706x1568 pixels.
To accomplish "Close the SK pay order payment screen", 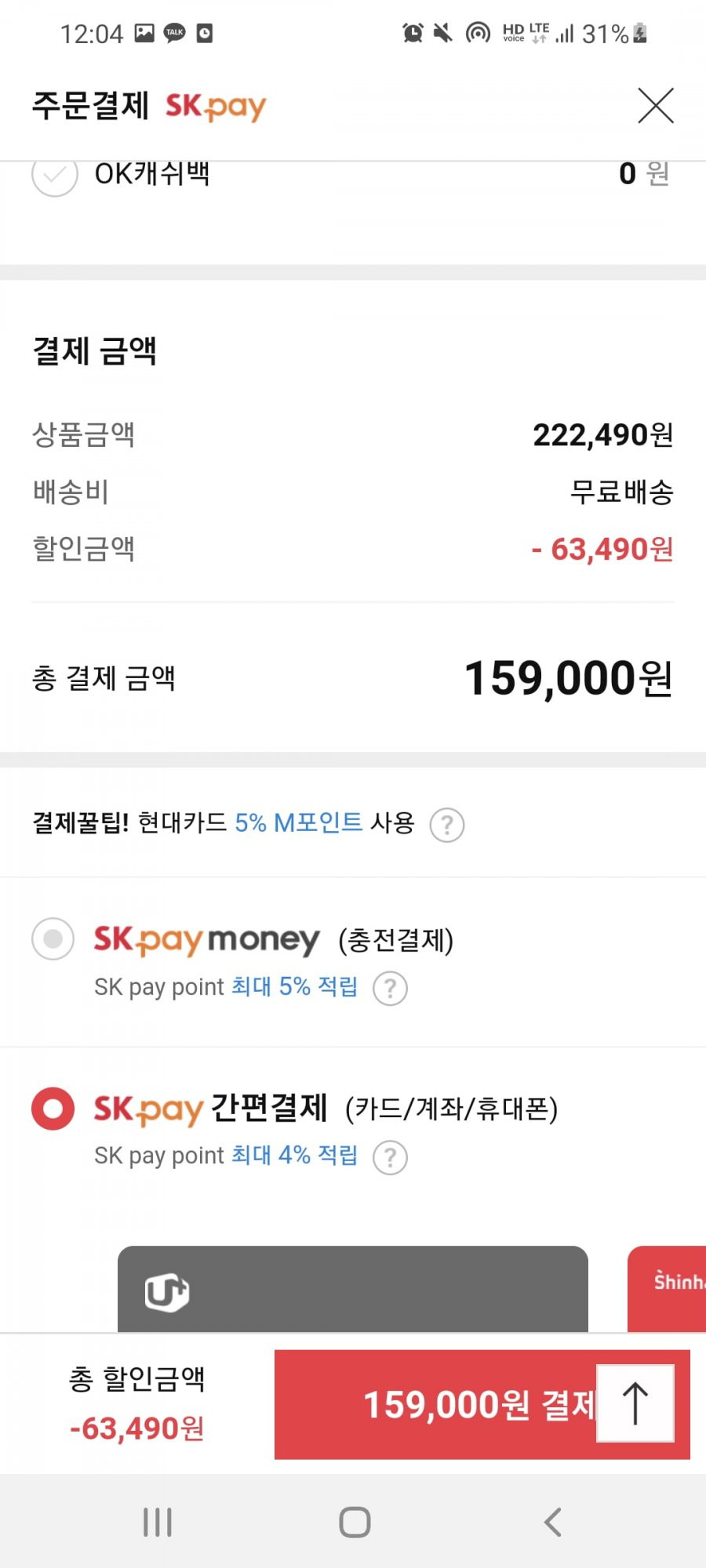I will [656, 106].
